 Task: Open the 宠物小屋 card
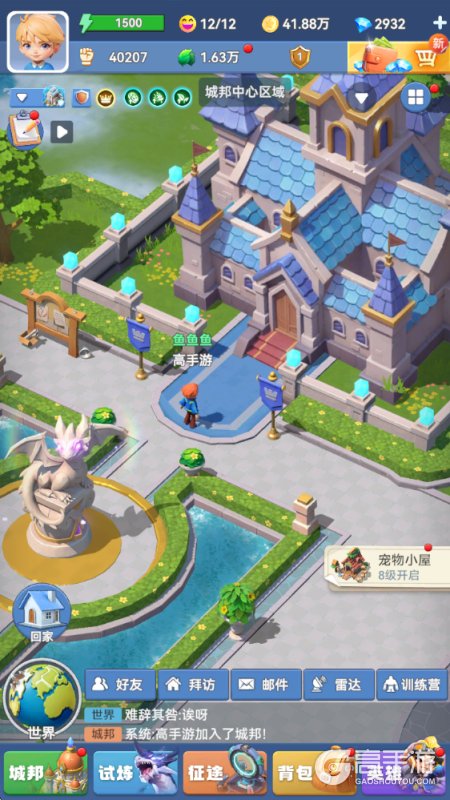click(388, 566)
